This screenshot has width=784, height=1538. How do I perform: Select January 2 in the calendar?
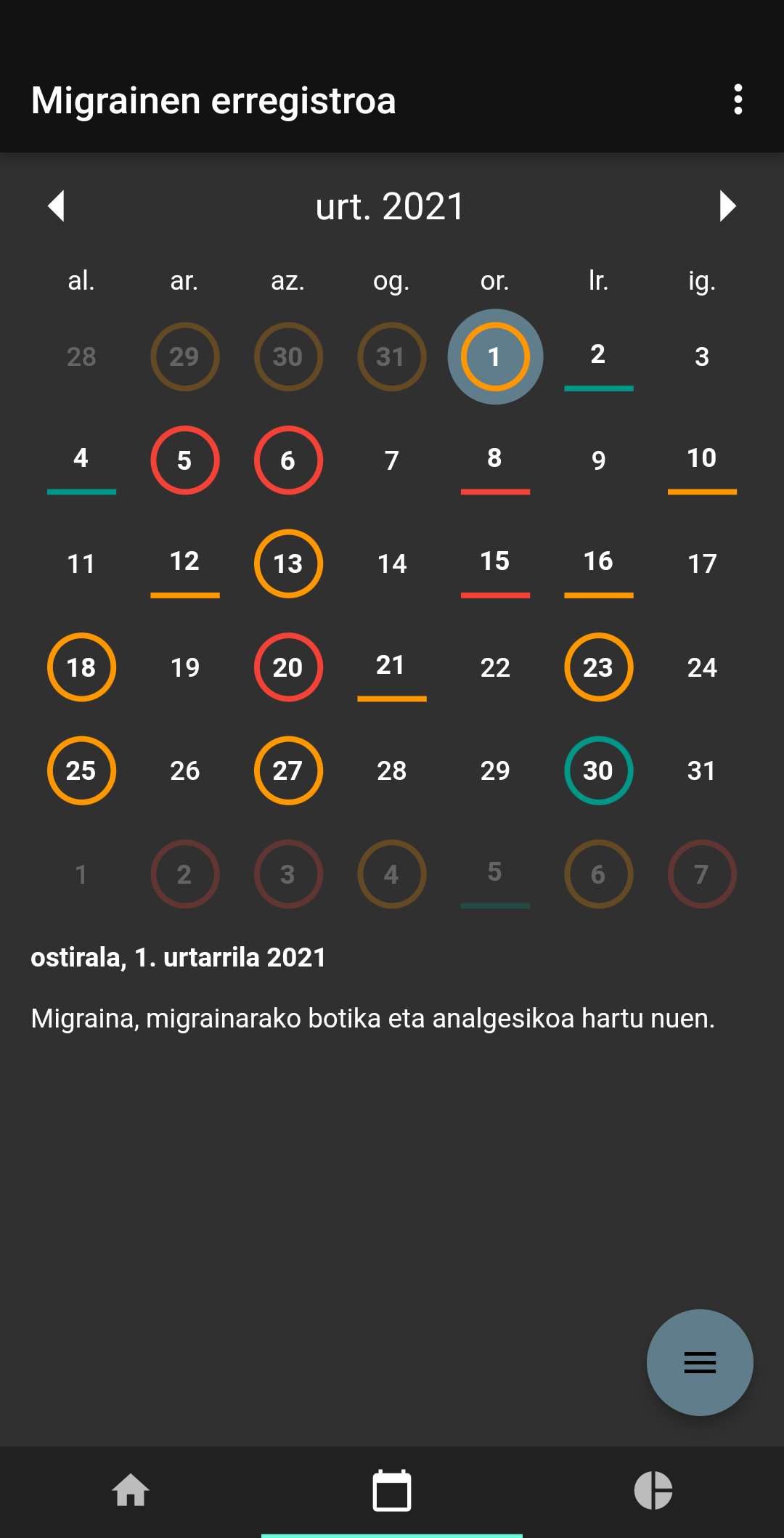(598, 357)
